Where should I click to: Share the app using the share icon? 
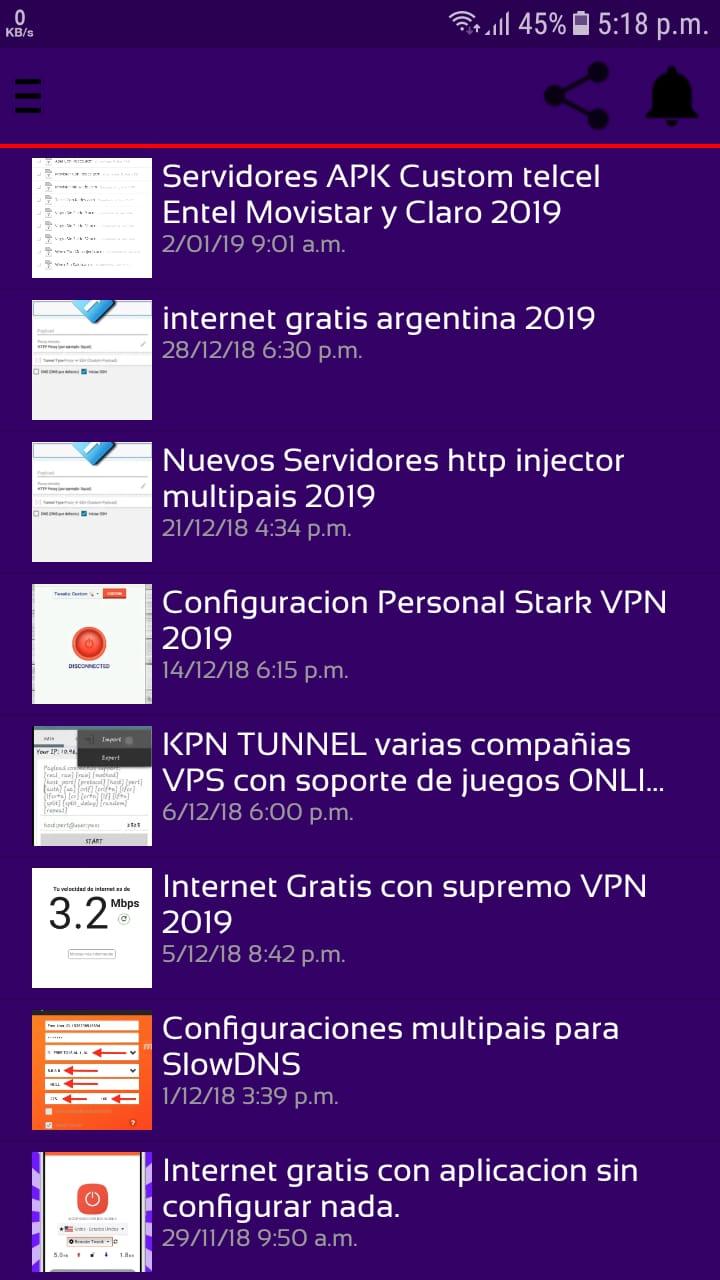tap(577, 96)
